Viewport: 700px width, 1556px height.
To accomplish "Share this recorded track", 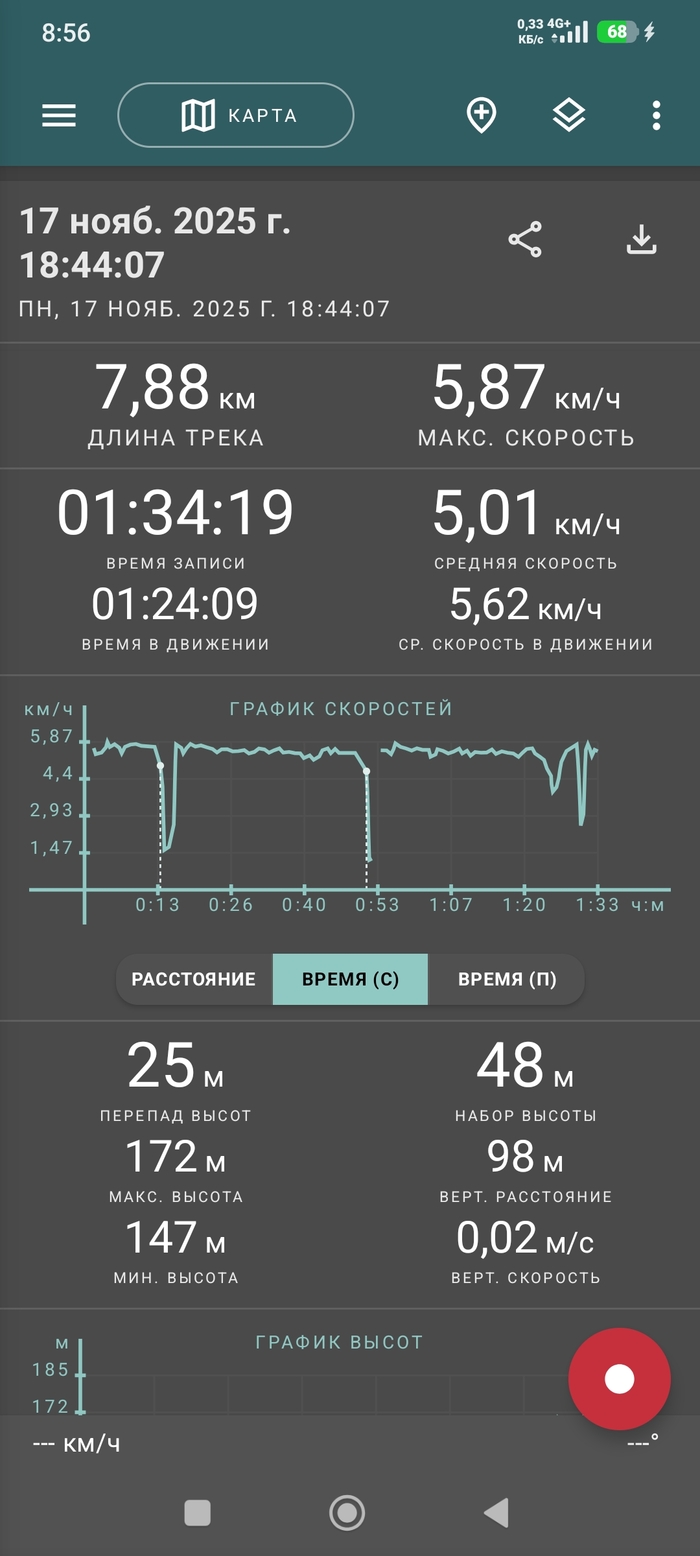I will coord(525,240).
